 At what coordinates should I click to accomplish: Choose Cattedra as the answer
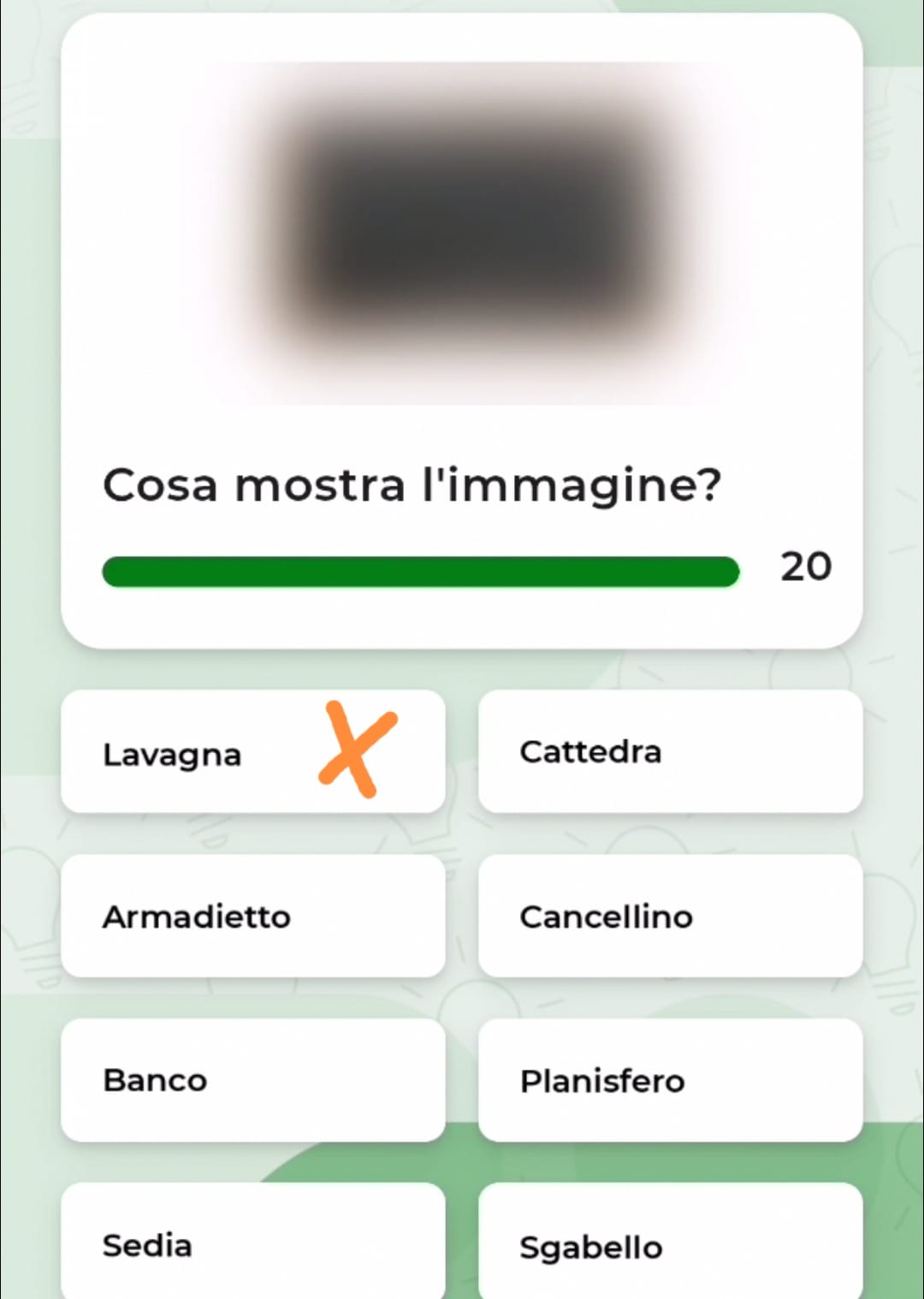click(x=670, y=752)
